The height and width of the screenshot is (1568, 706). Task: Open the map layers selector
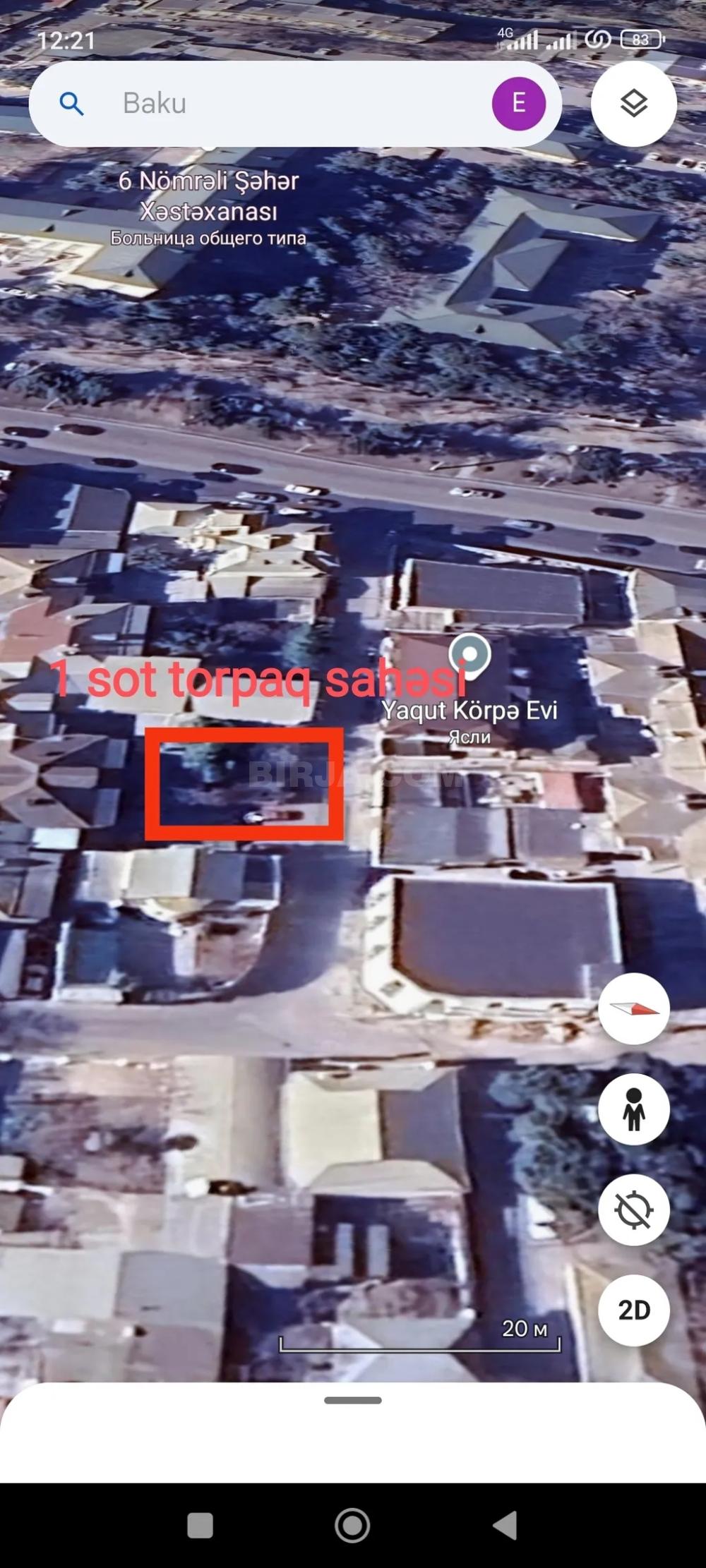coord(633,104)
